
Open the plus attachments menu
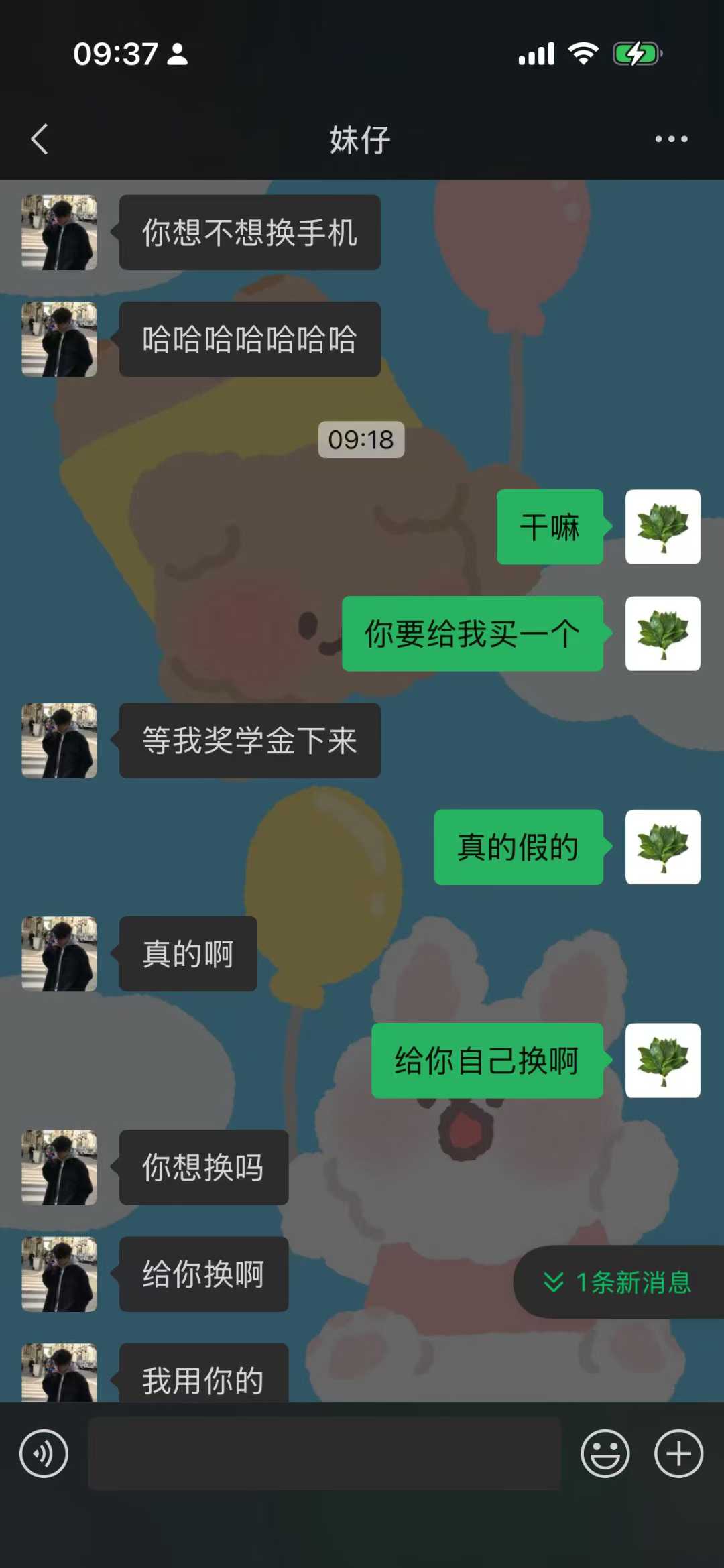(678, 1453)
